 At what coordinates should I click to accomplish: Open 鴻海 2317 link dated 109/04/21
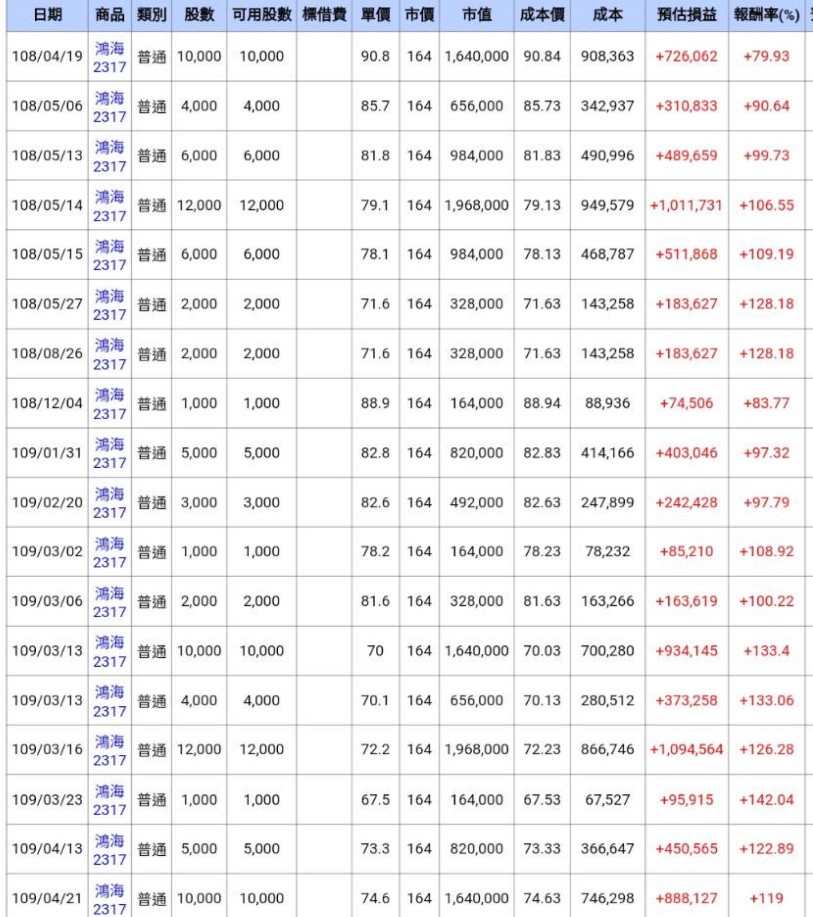click(110, 899)
